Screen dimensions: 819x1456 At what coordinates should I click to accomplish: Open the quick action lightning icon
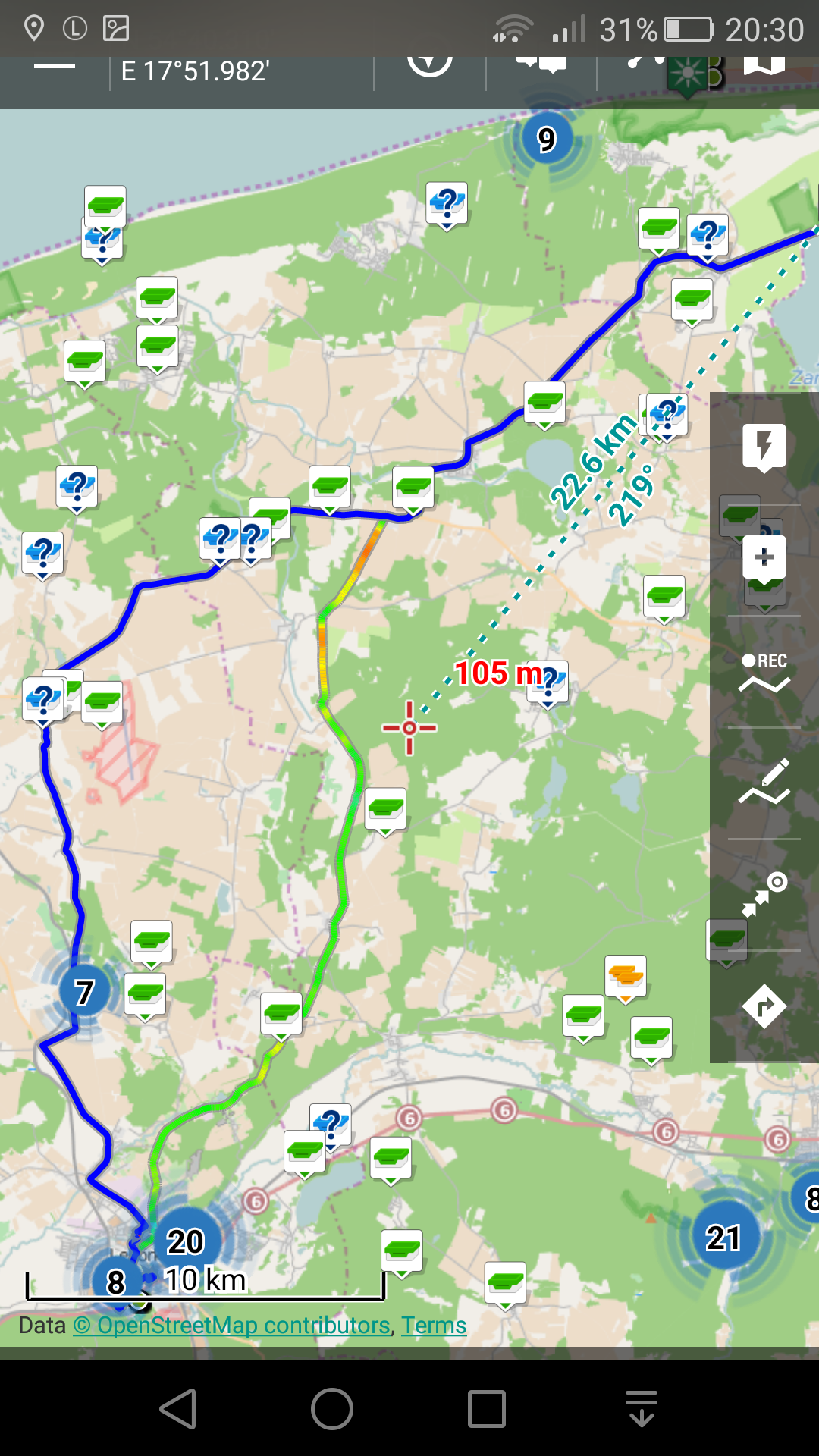click(764, 447)
